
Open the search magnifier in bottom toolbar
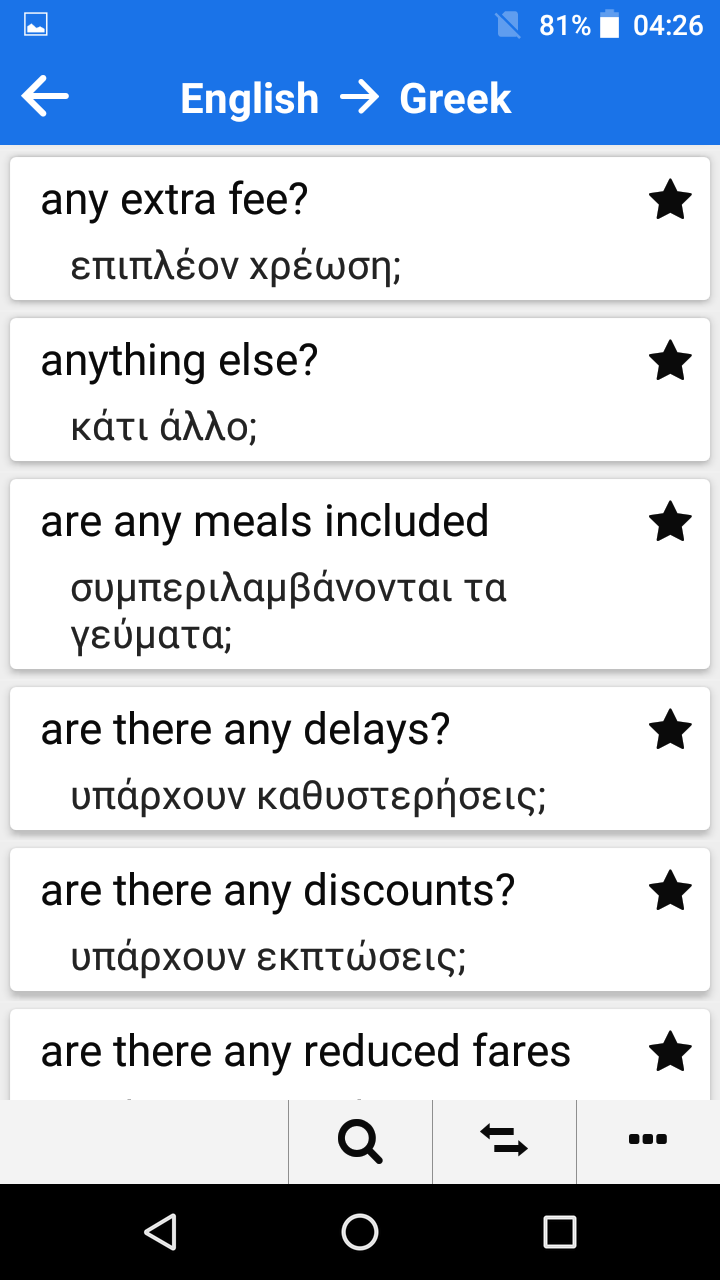tap(360, 1141)
